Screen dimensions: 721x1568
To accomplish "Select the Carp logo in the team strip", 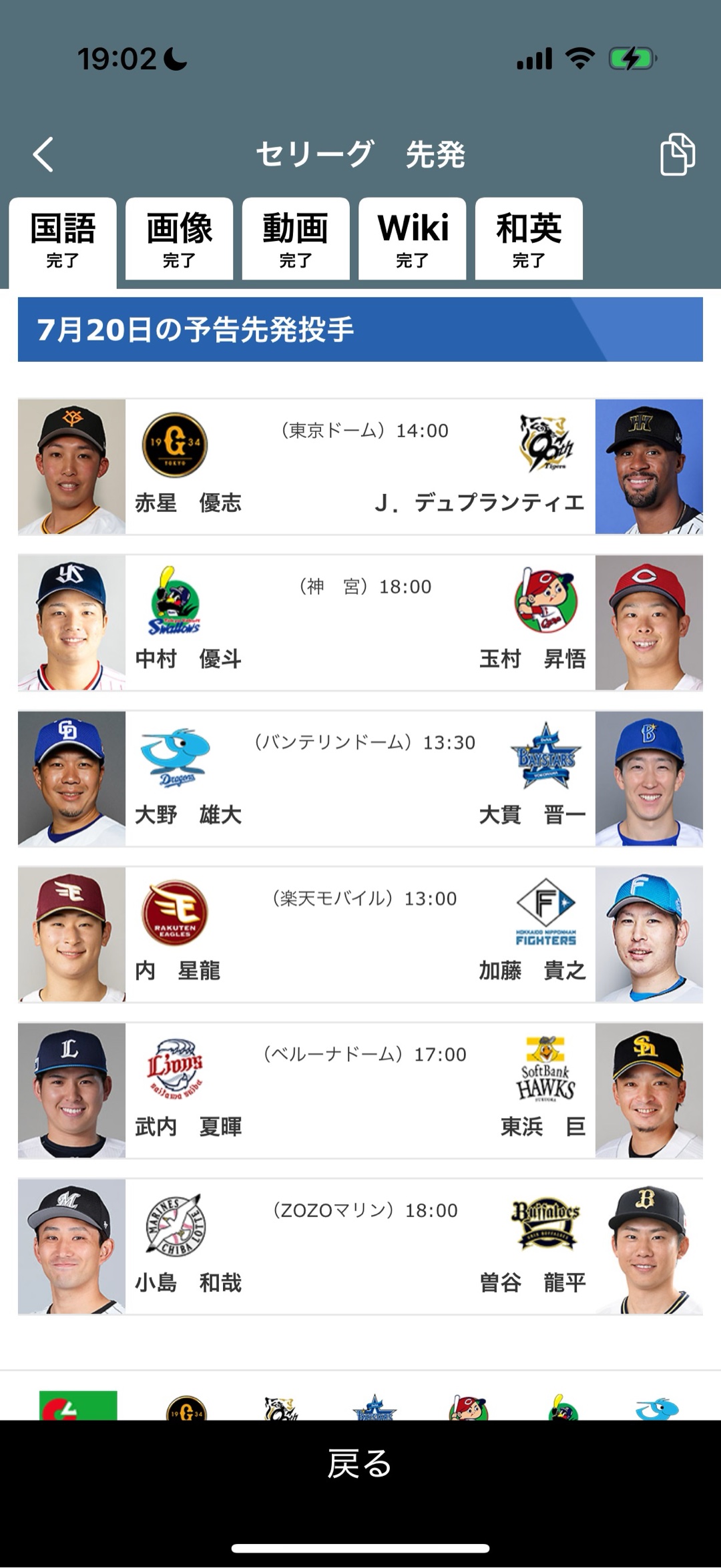I will click(469, 1408).
